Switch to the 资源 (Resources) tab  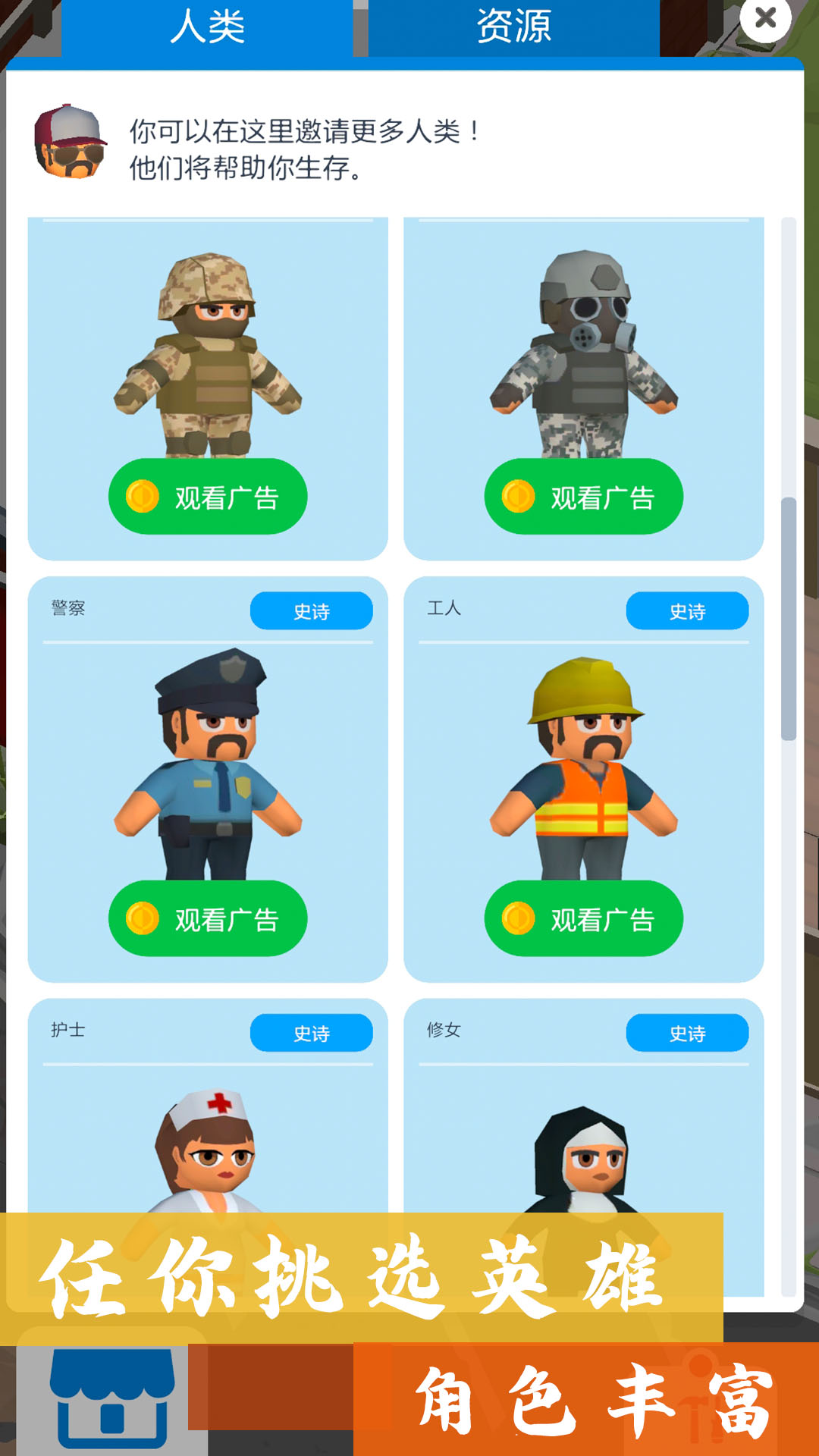pos(512,27)
